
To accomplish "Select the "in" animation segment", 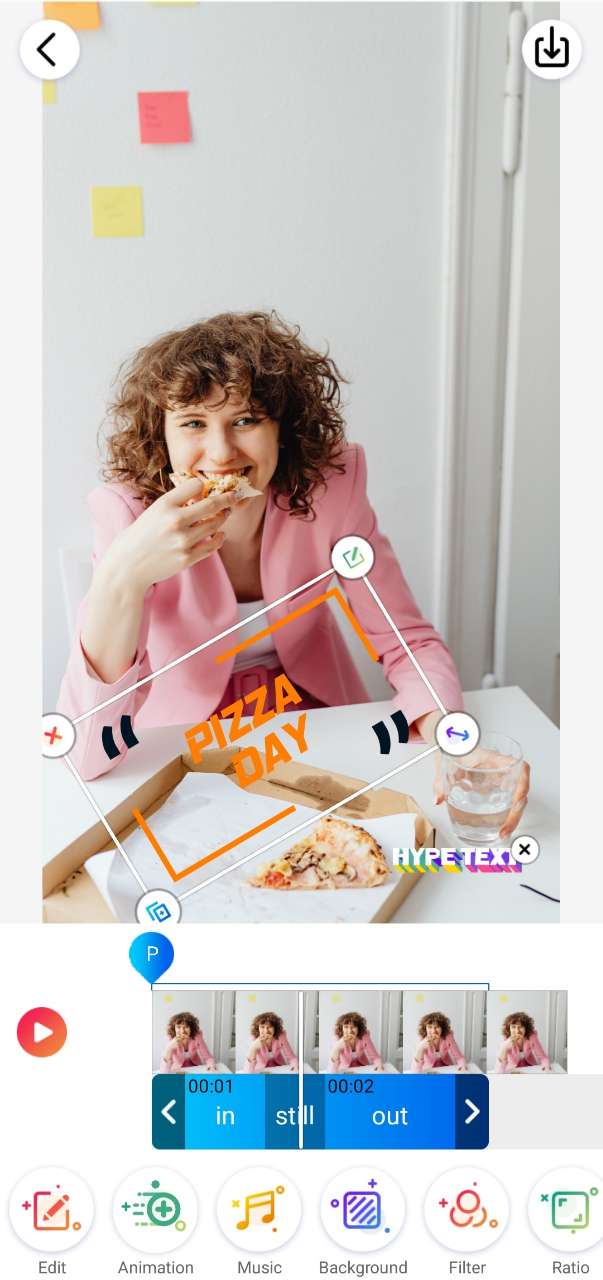I will tap(225, 1115).
